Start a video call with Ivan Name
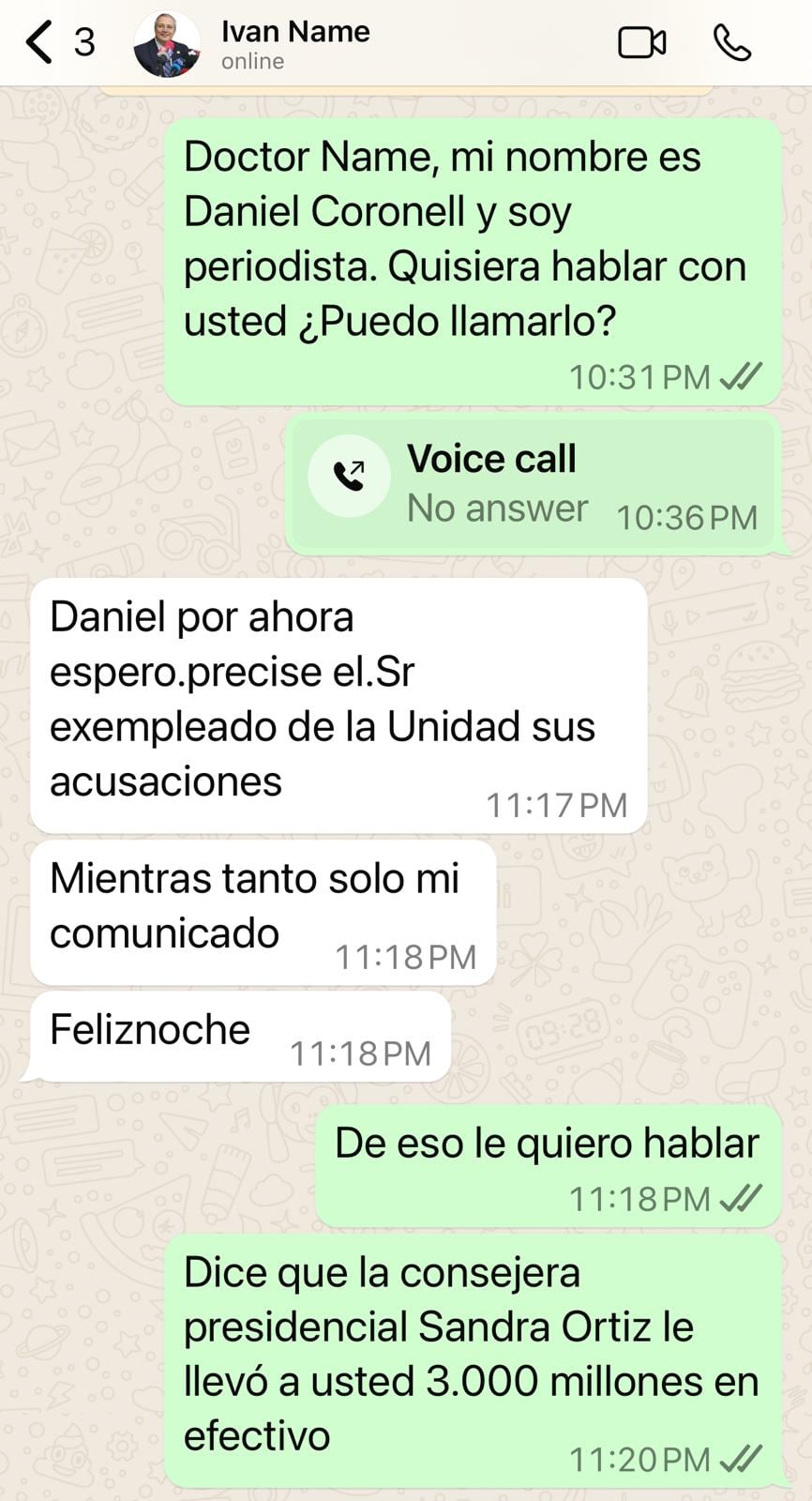This screenshot has height=1501, width=812. [641, 43]
